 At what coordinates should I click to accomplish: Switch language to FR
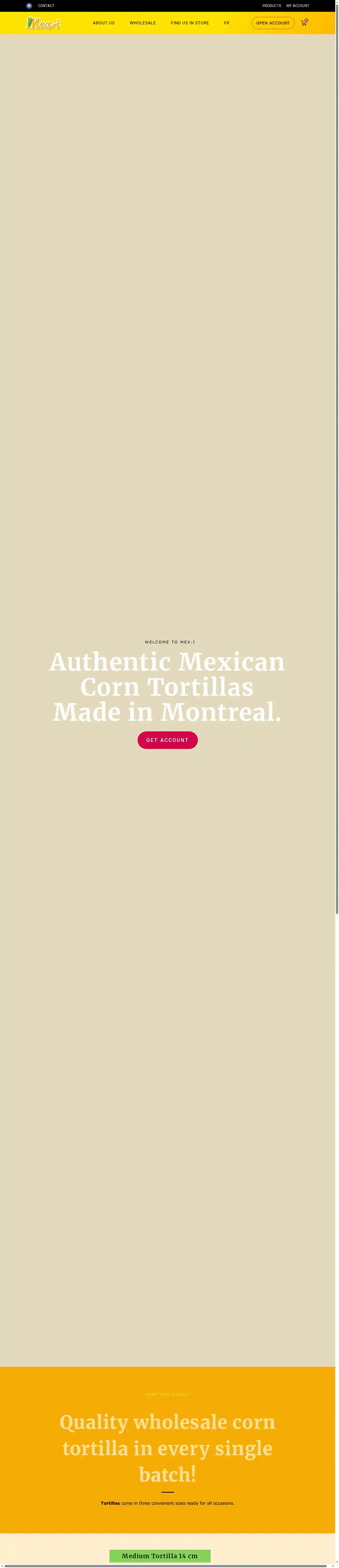(x=227, y=23)
